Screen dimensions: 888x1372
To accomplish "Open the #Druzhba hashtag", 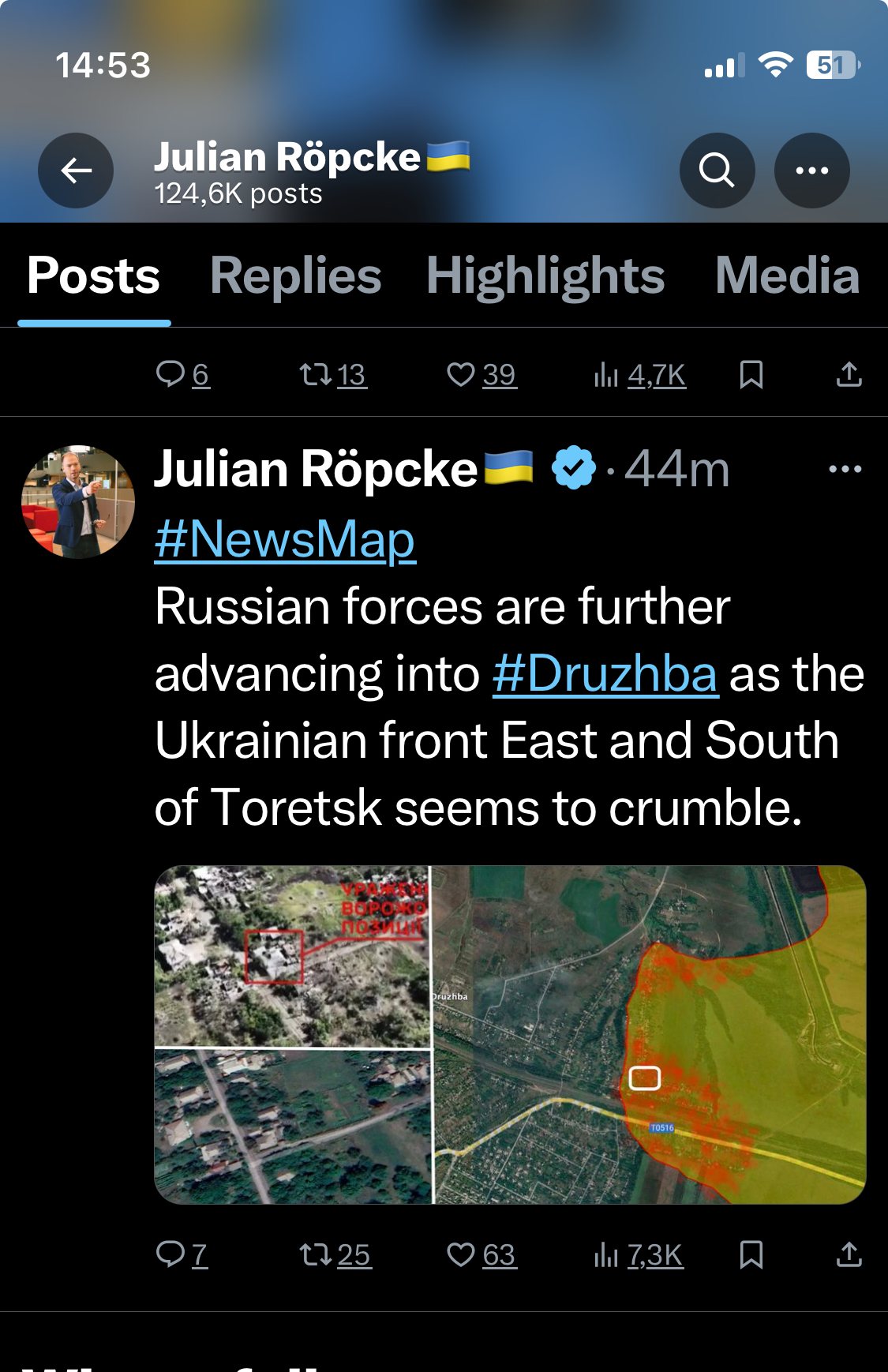I will (605, 674).
